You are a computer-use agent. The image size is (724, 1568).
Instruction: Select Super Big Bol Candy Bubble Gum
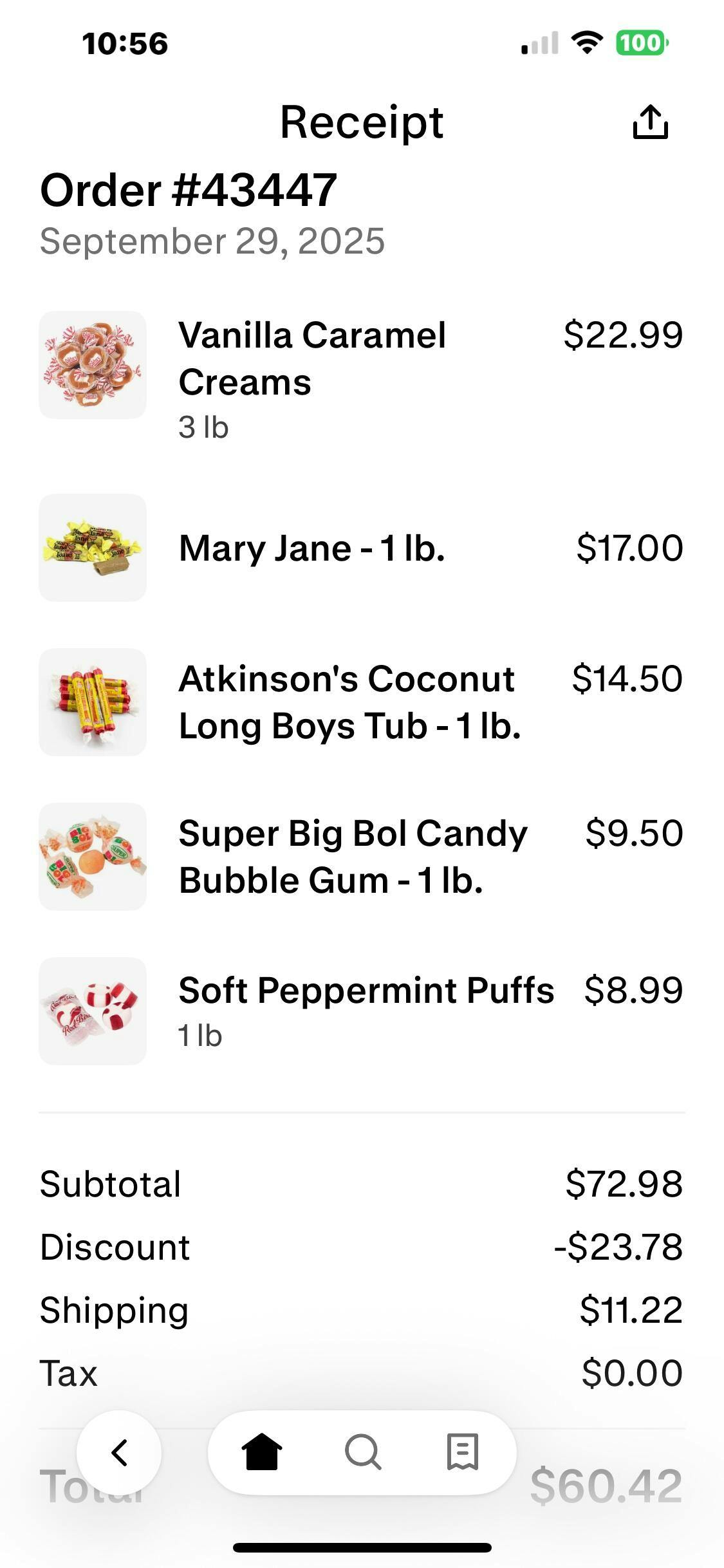353,857
